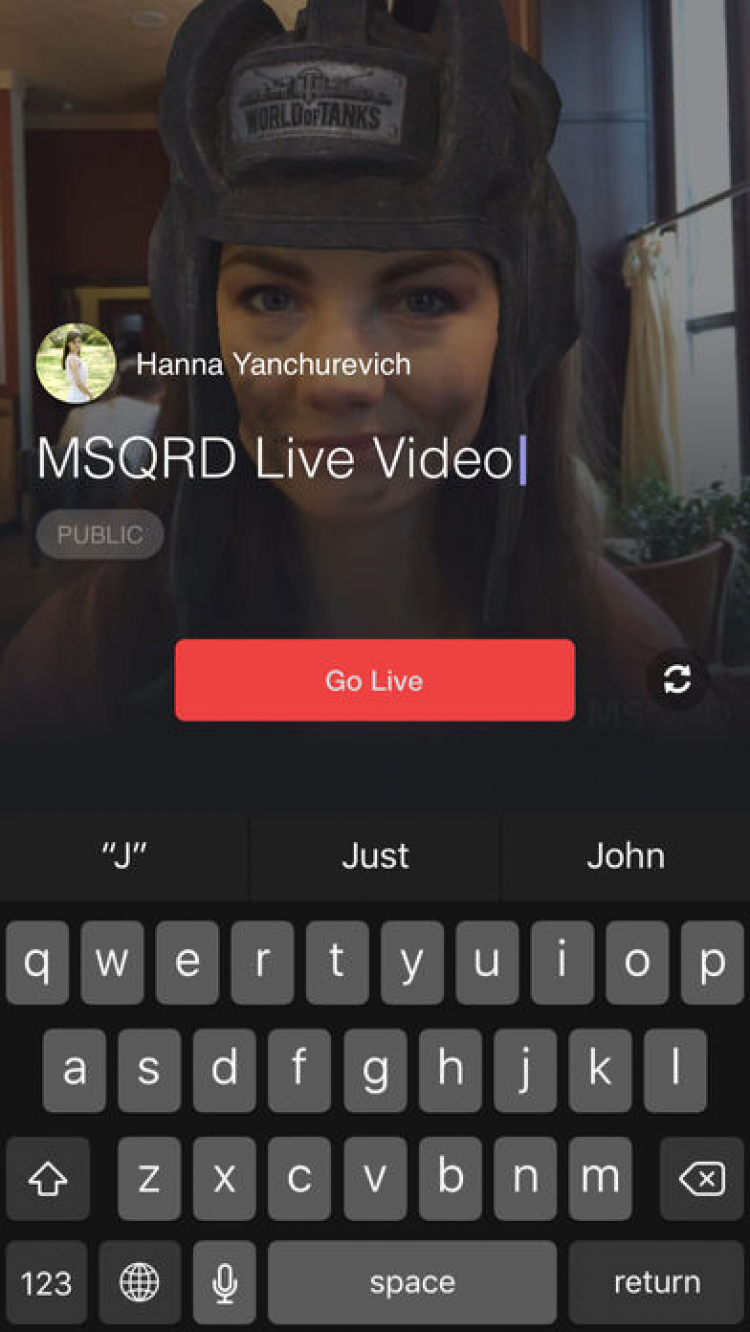The height and width of the screenshot is (1332, 750).
Task: Change the PUBLIC audience setting
Action: [x=99, y=535]
